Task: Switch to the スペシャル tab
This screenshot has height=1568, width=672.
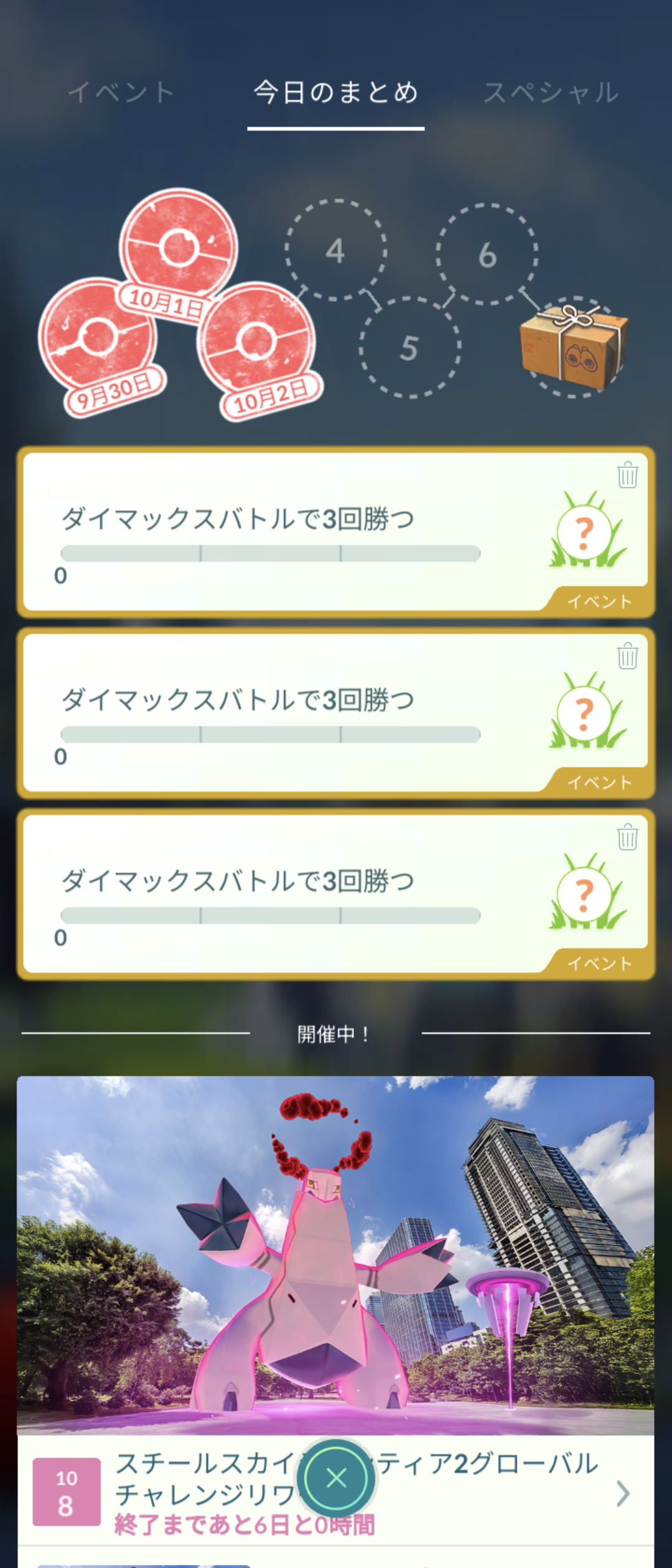Action: [x=551, y=93]
